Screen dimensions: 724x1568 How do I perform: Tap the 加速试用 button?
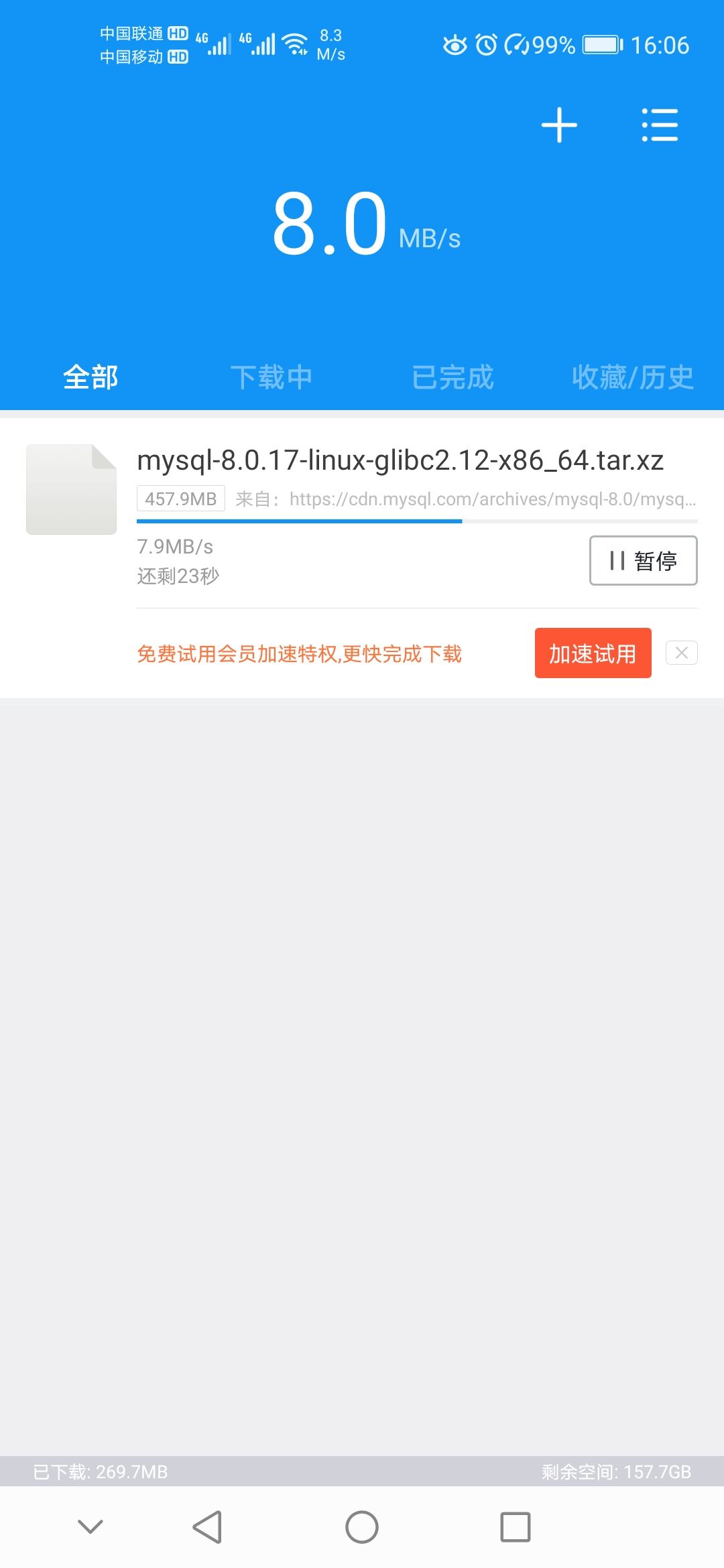[x=593, y=653]
